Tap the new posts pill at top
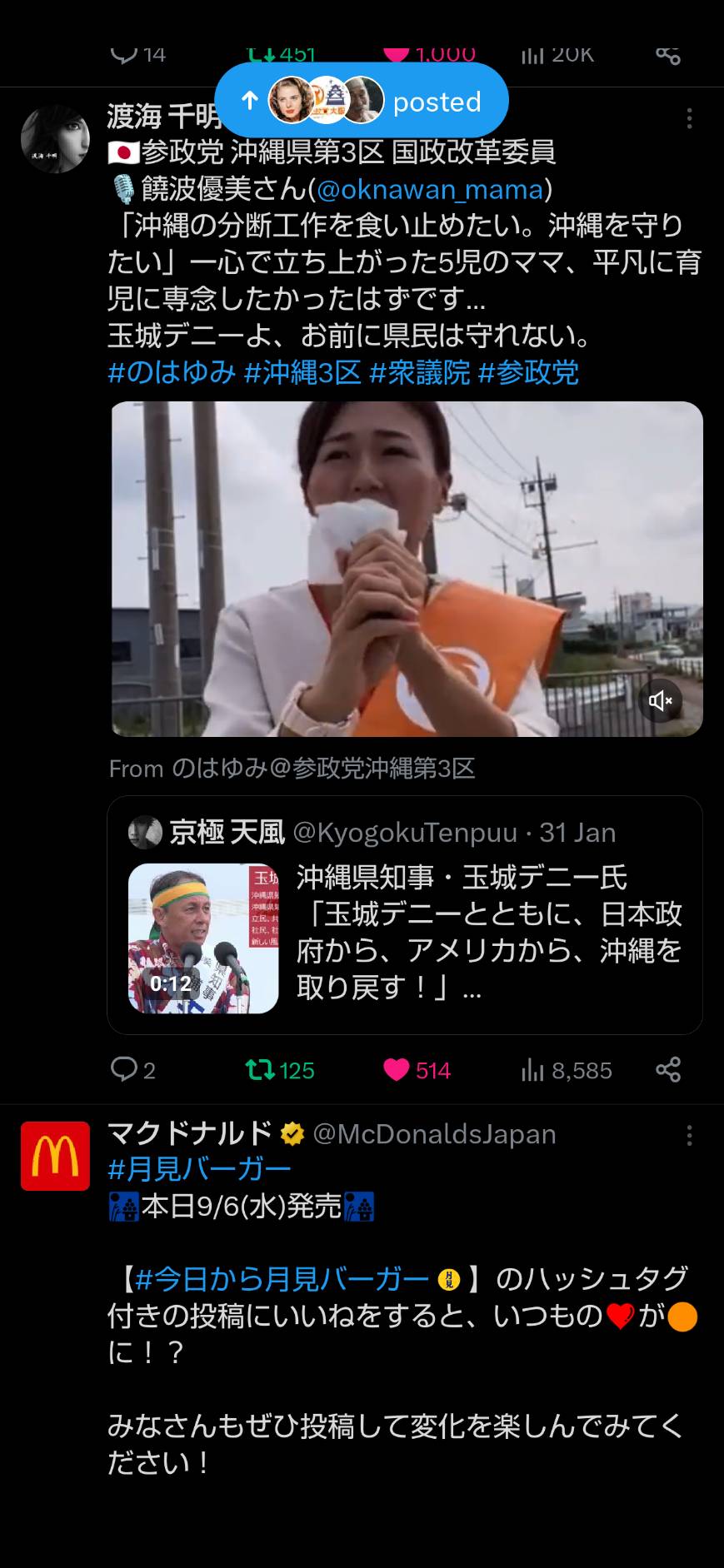The height and width of the screenshot is (1568, 724). (362, 101)
